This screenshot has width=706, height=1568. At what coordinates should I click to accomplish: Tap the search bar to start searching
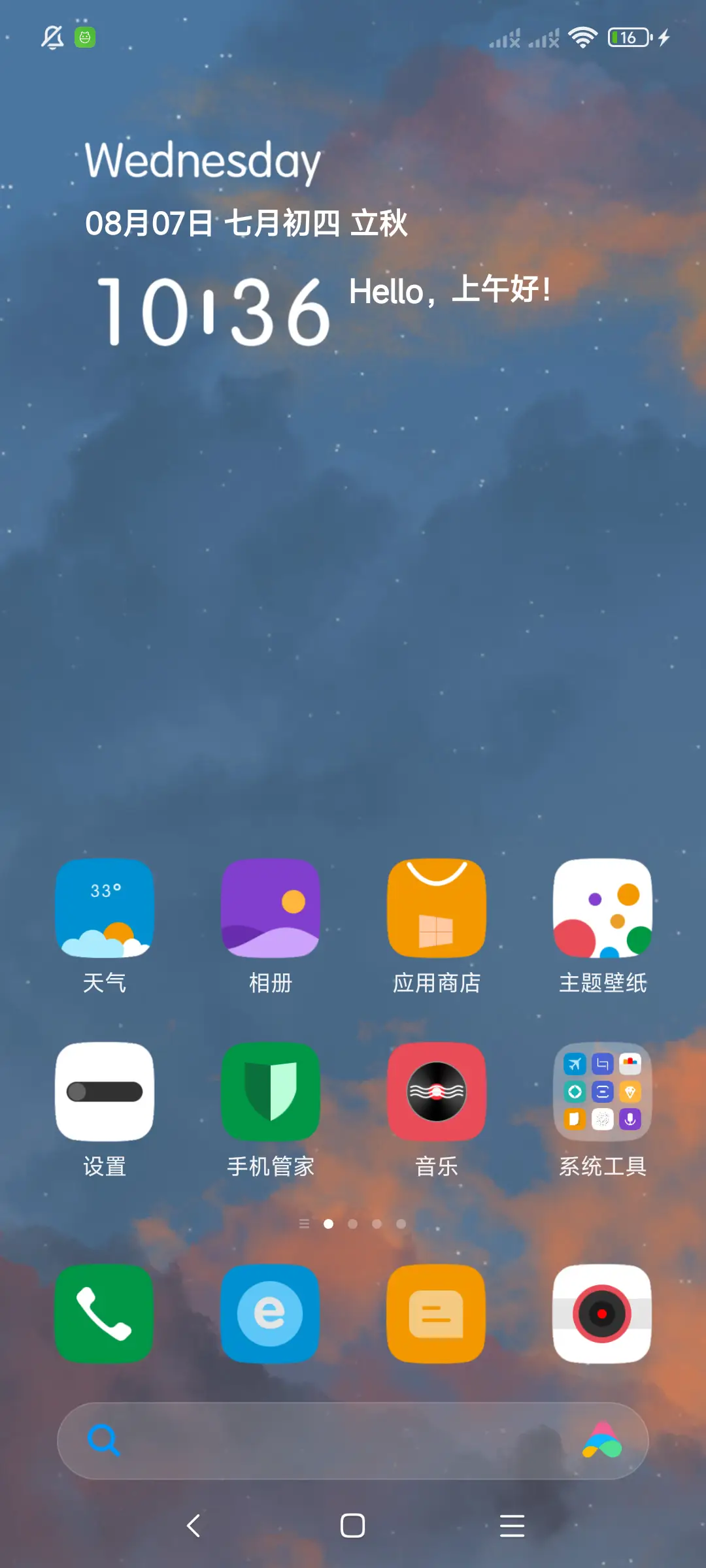(327, 1442)
